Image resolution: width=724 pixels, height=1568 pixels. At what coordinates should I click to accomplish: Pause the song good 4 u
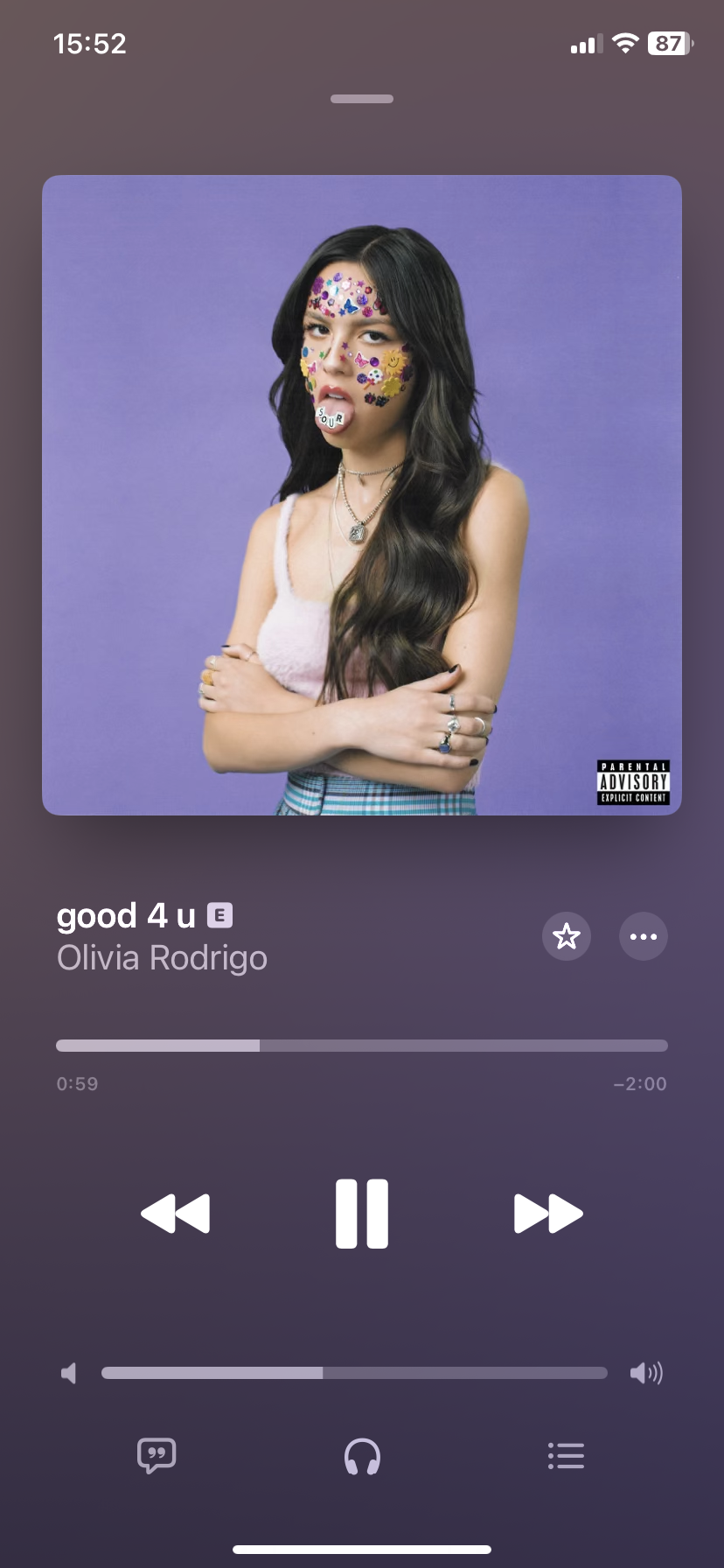361,1213
